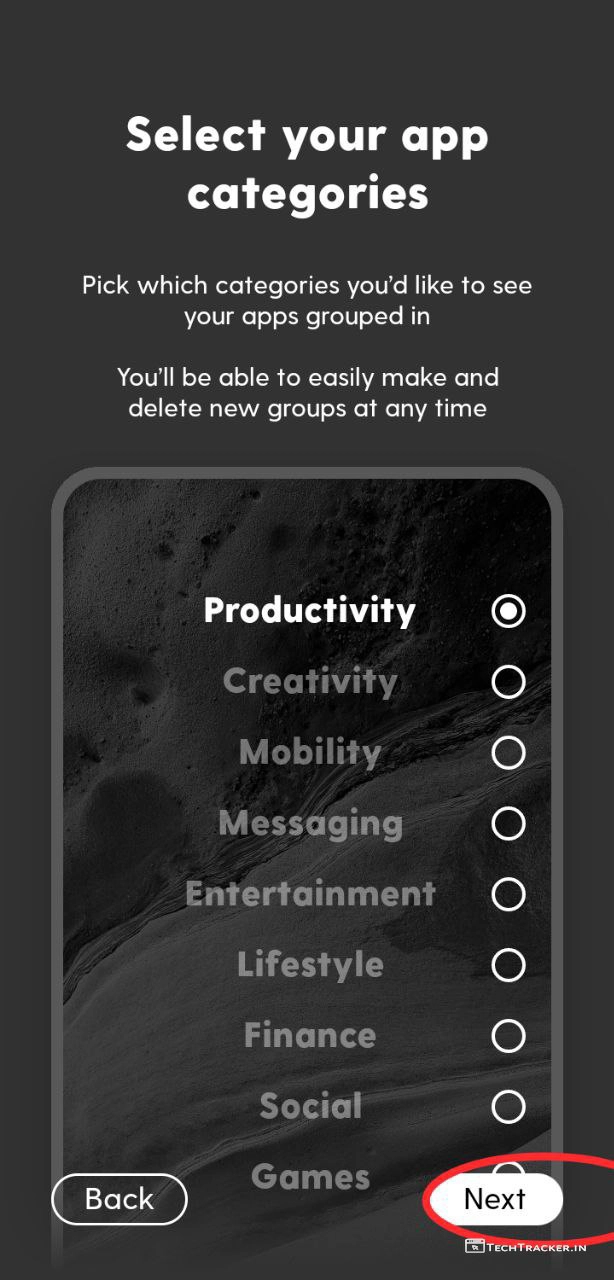Choose the Social category
This screenshot has width=614, height=1280.
coord(508,1107)
